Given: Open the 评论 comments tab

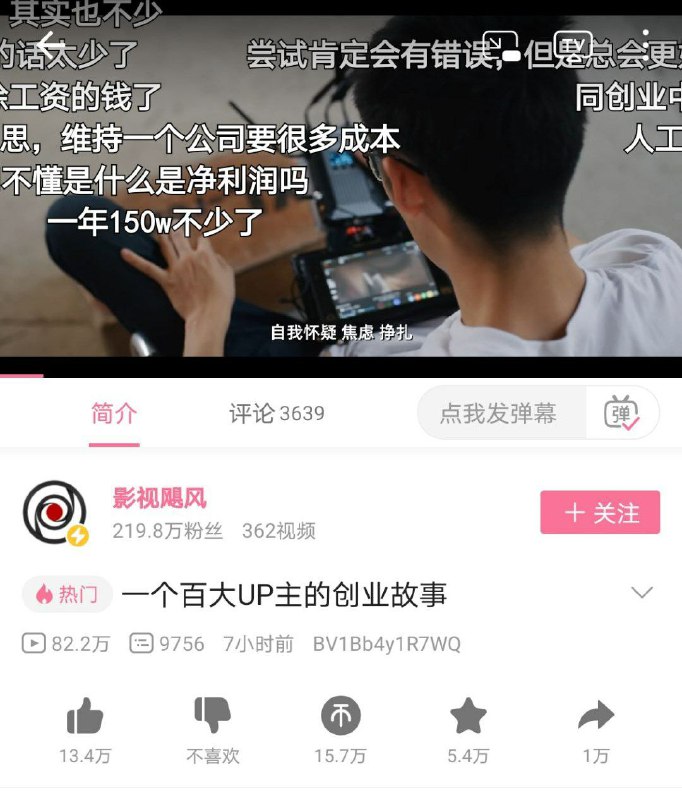Looking at the screenshot, I should coord(276,413).
